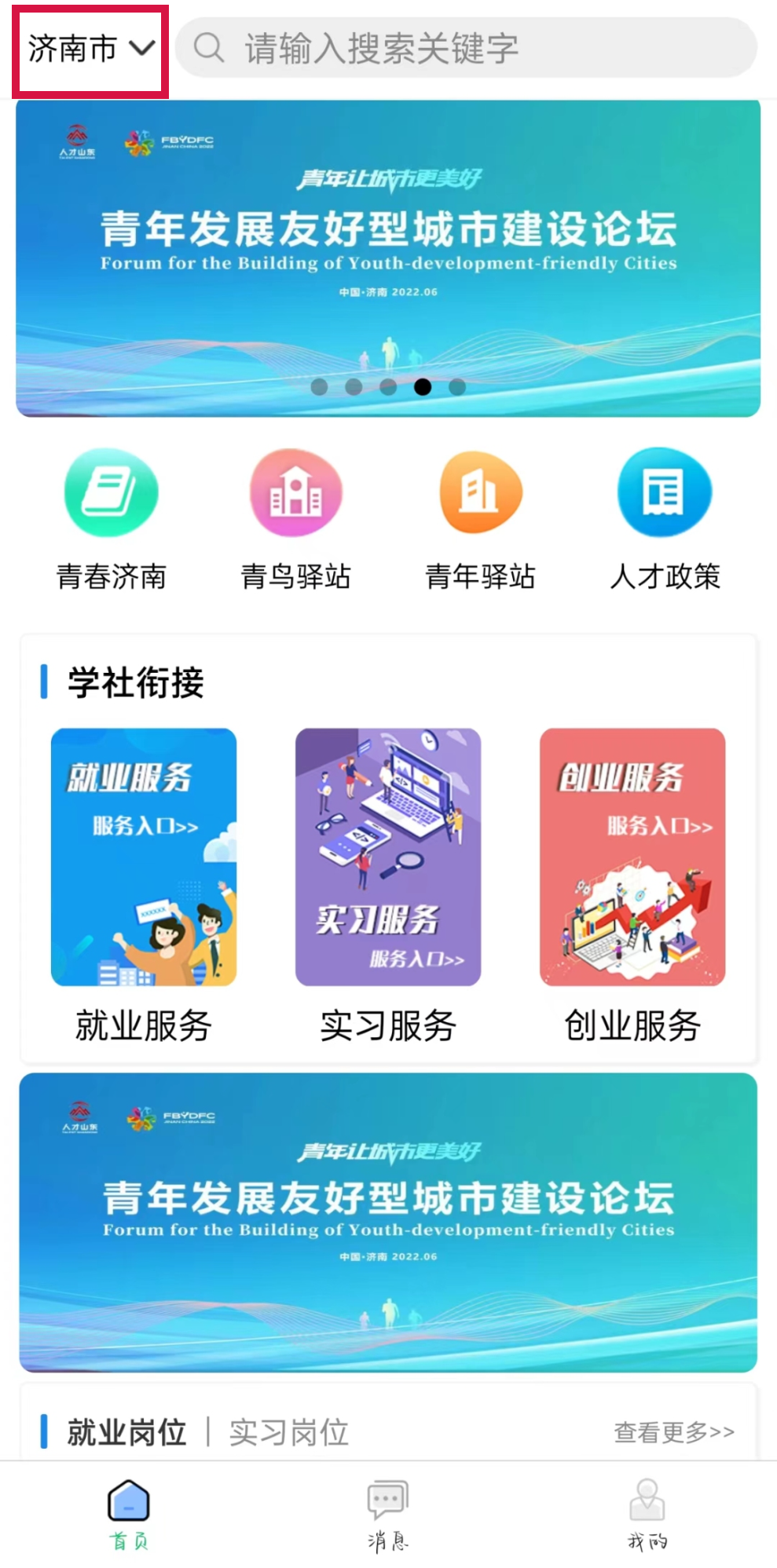This screenshot has width=777, height=1568.
Task: Tap 查看更多>> to see more positions
Action: pos(674,1432)
